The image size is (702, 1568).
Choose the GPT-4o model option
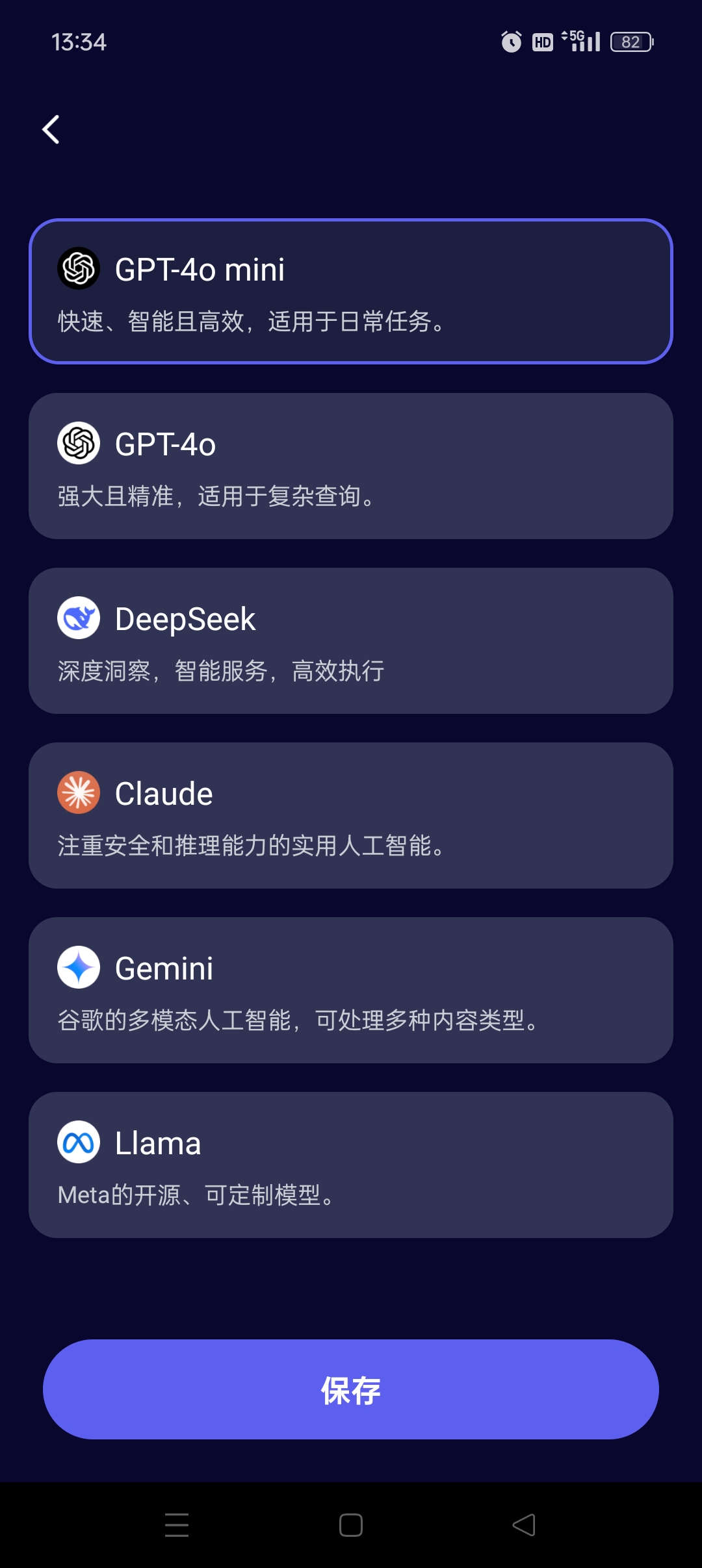coord(351,466)
